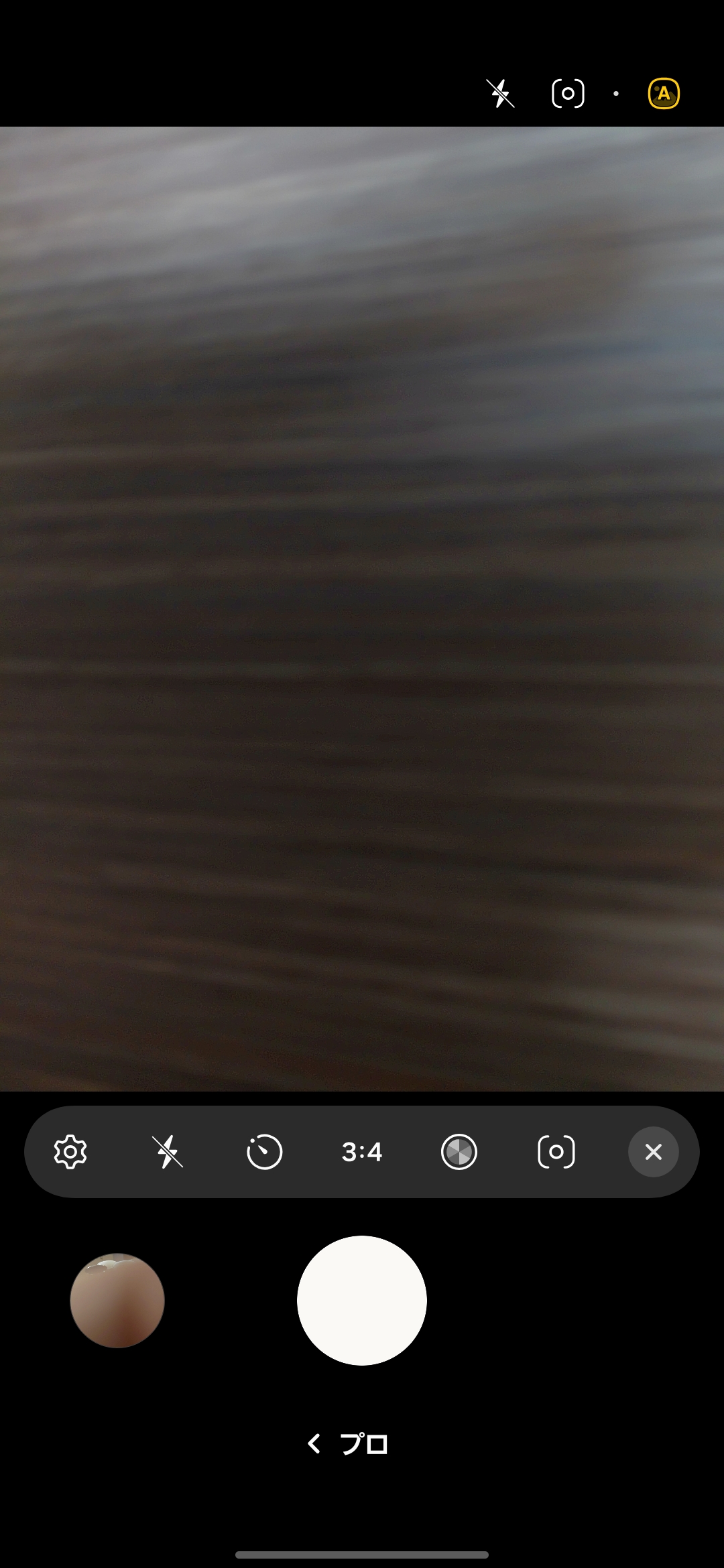The width and height of the screenshot is (724, 1568).
Task: Open the last captured photo thumbnail
Action: (117, 1300)
